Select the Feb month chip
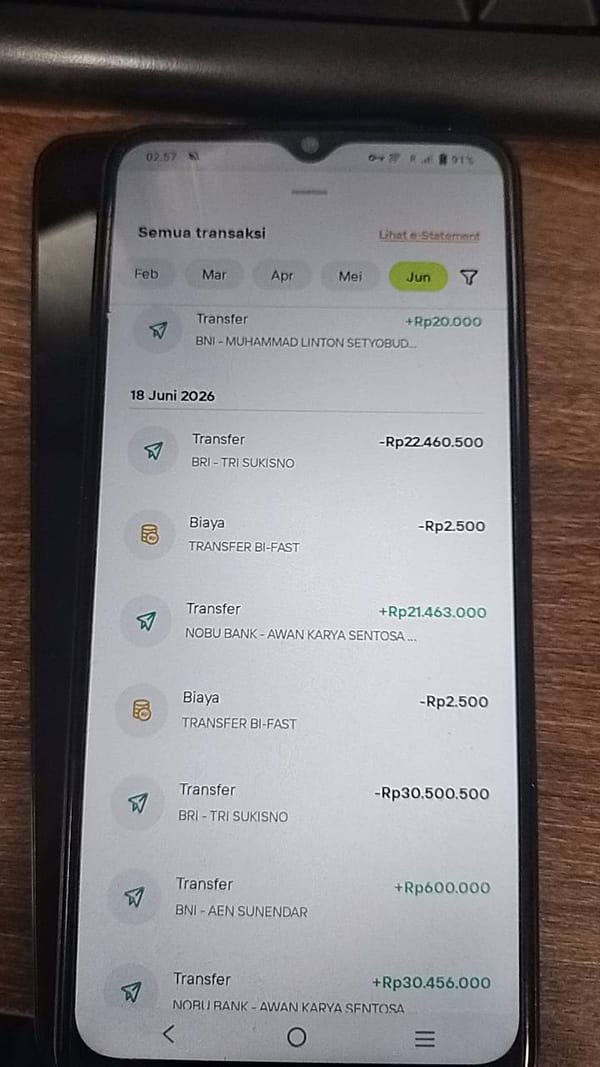This screenshot has width=600, height=1067. 146,274
